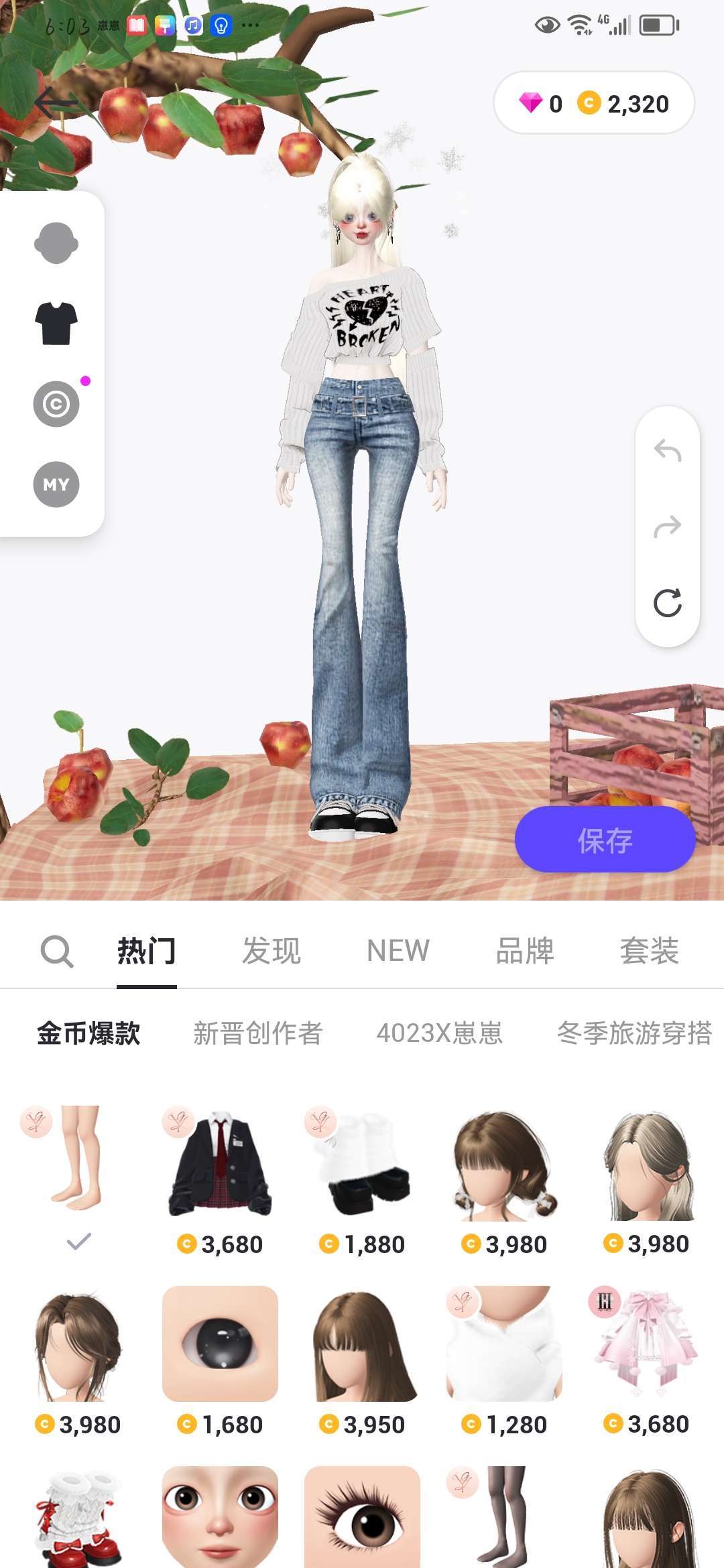Switch to the 品牌 tab
724x1568 pixels.
525,951
